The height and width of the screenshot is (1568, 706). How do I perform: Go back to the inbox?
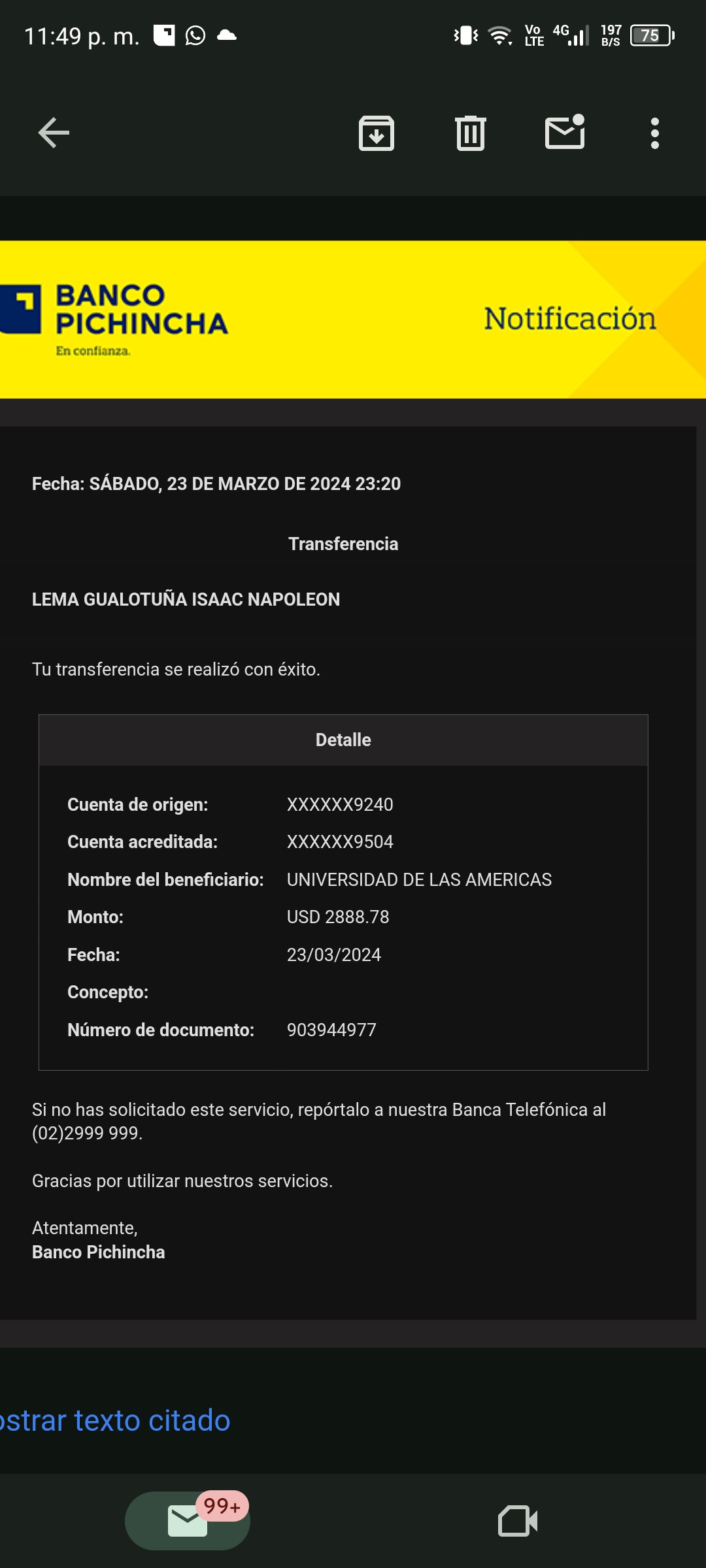point(54,133)
